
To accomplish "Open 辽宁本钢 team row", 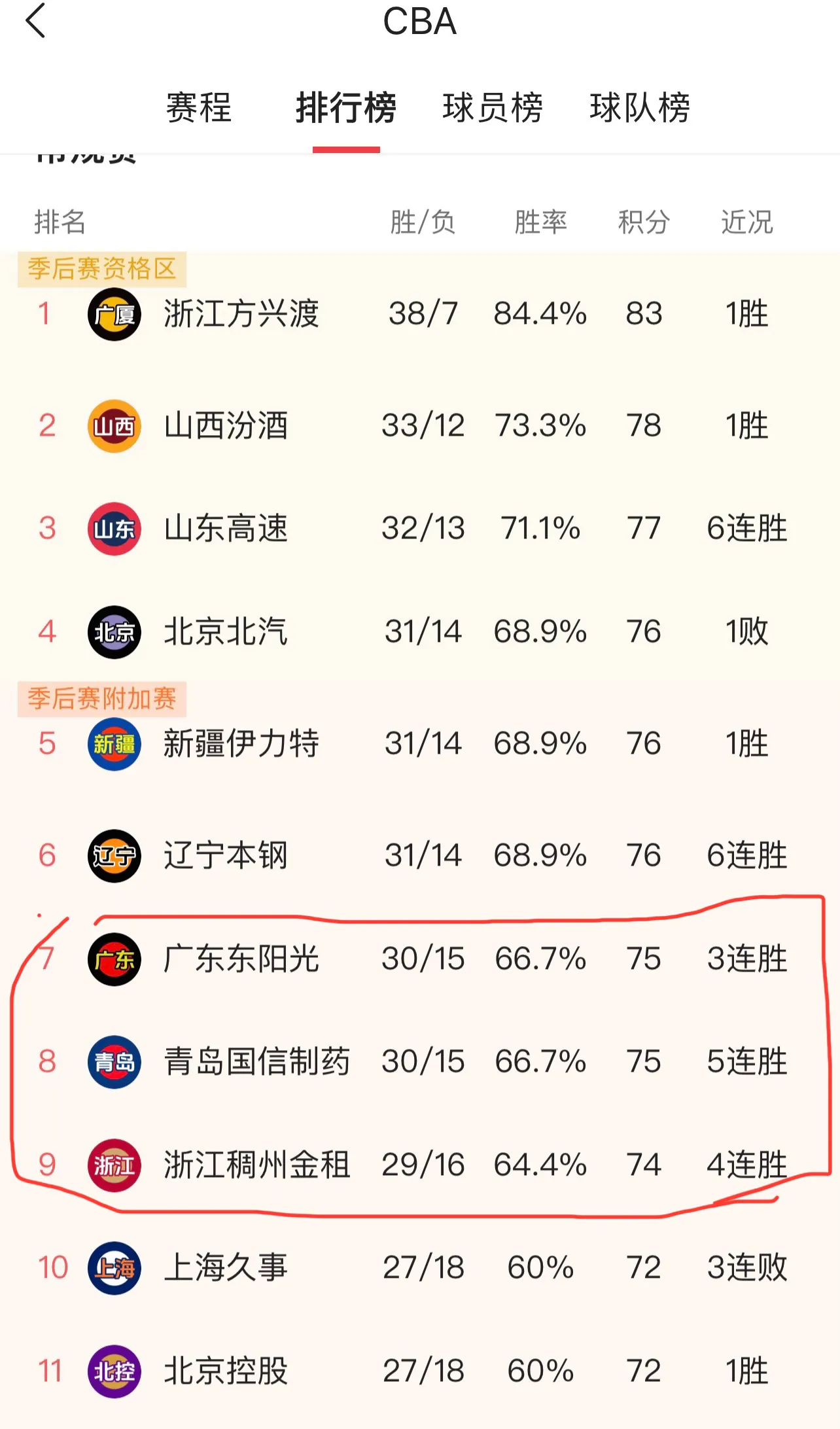I will (226, 856).
